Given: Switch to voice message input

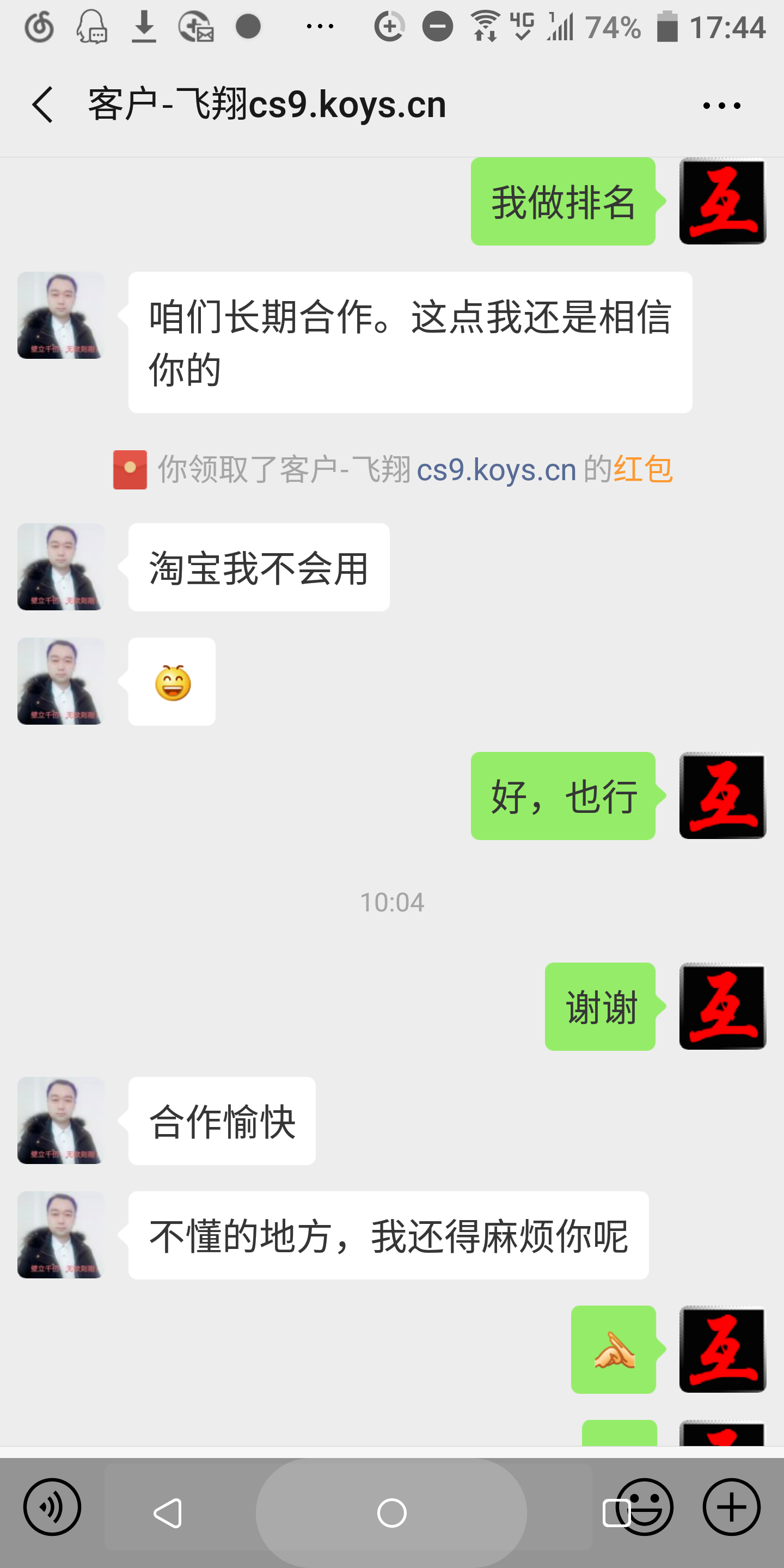Looking at the screenshot, I should click(52, 1507).
